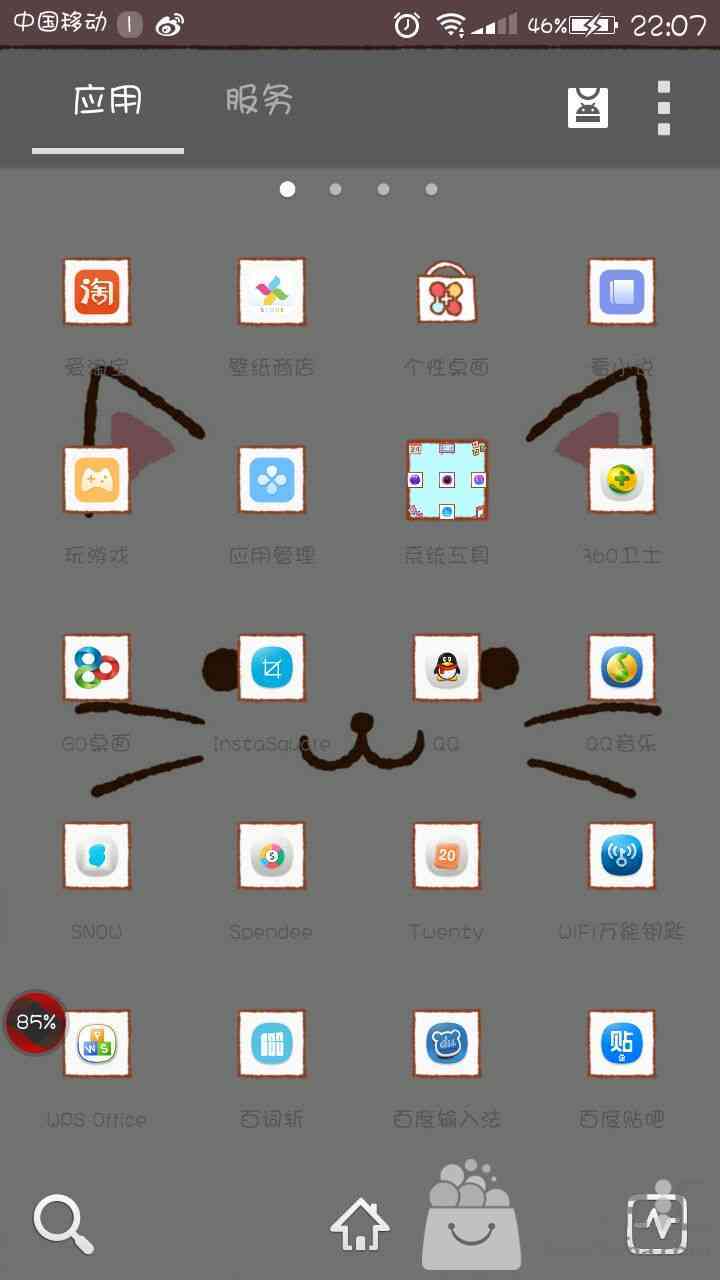Launch the QQ app
This screenshot has width=720, height=1280.
click(x=446, y=667)
